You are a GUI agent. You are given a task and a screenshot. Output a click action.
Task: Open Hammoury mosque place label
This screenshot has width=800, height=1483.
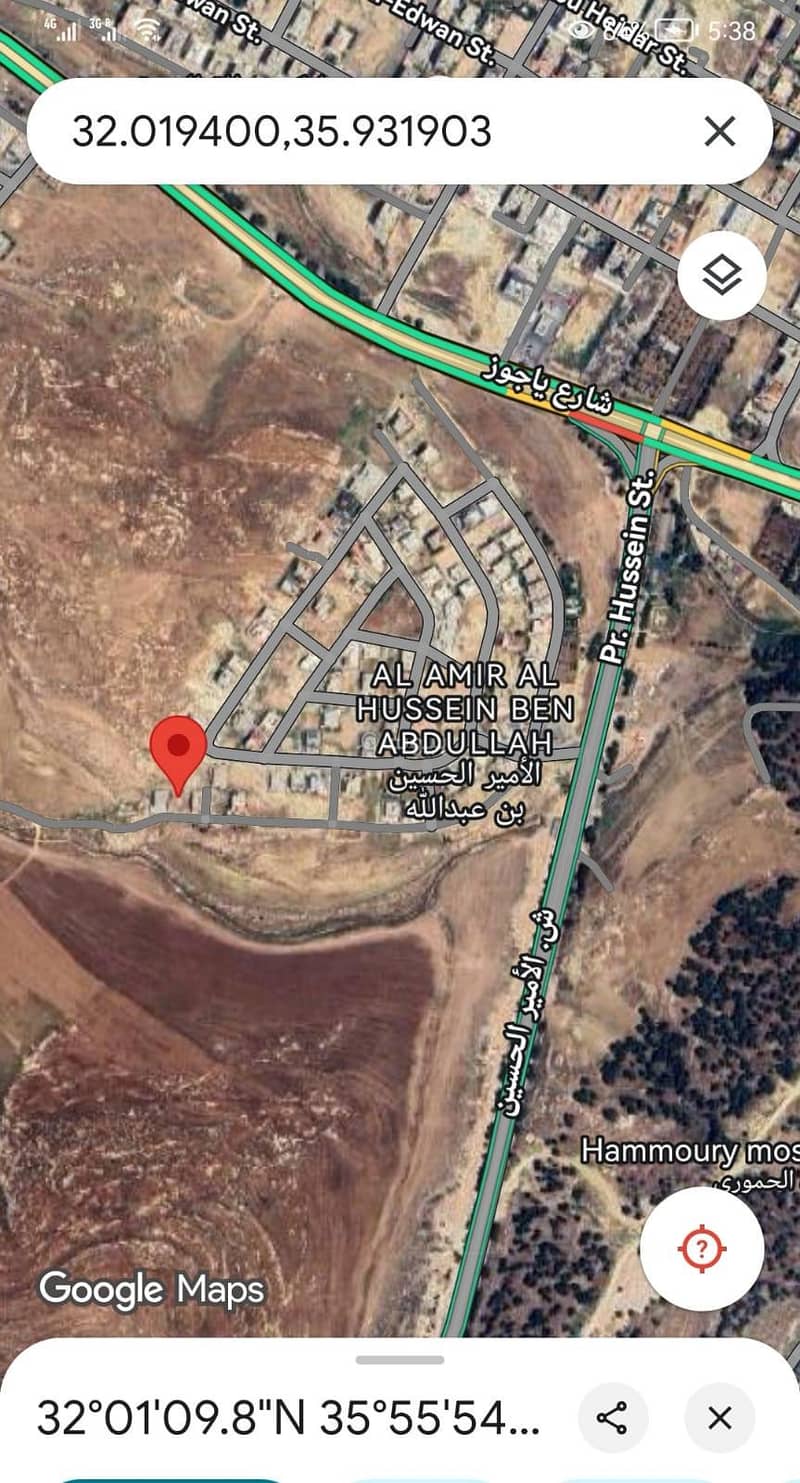click(690, 1151)
